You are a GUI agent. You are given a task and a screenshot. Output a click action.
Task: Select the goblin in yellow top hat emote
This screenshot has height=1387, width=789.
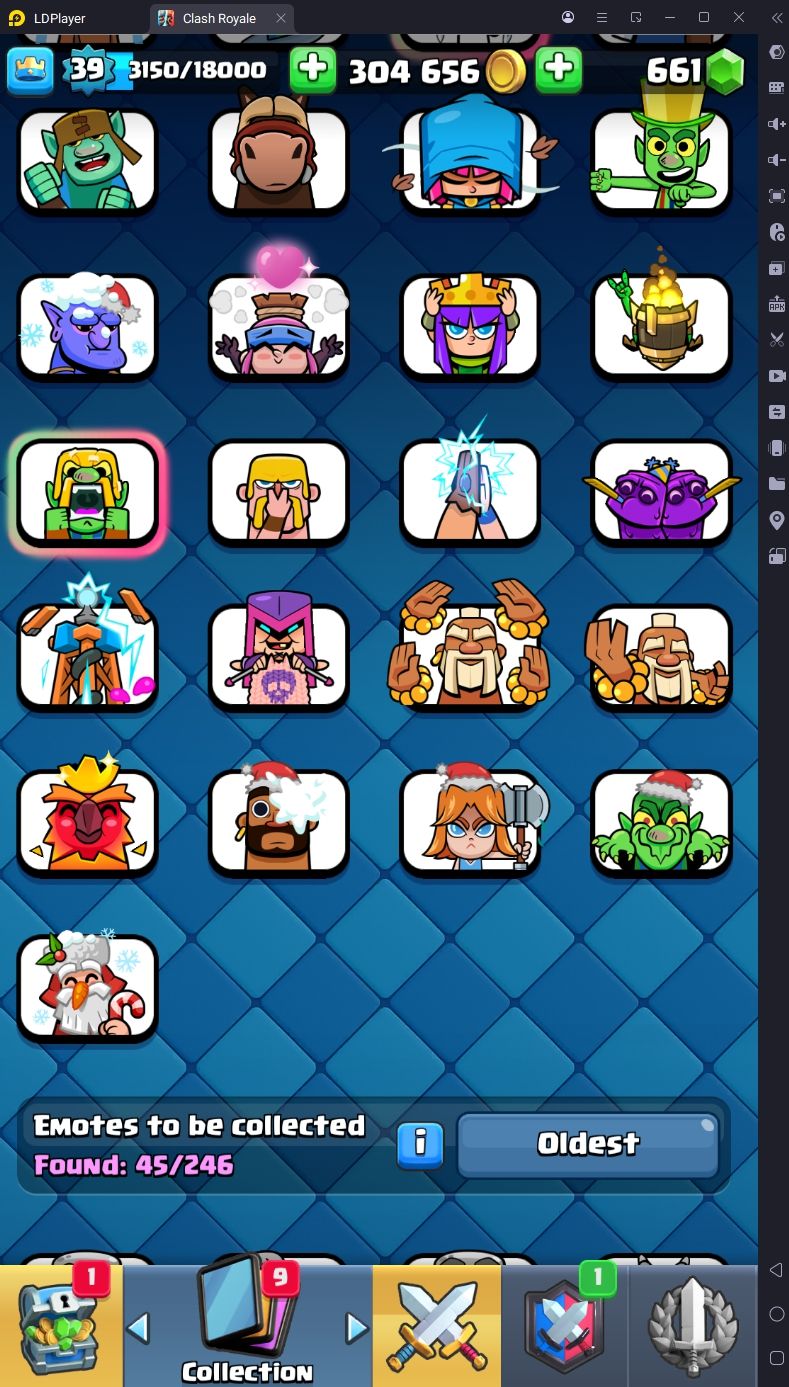[x=661, y=162]
